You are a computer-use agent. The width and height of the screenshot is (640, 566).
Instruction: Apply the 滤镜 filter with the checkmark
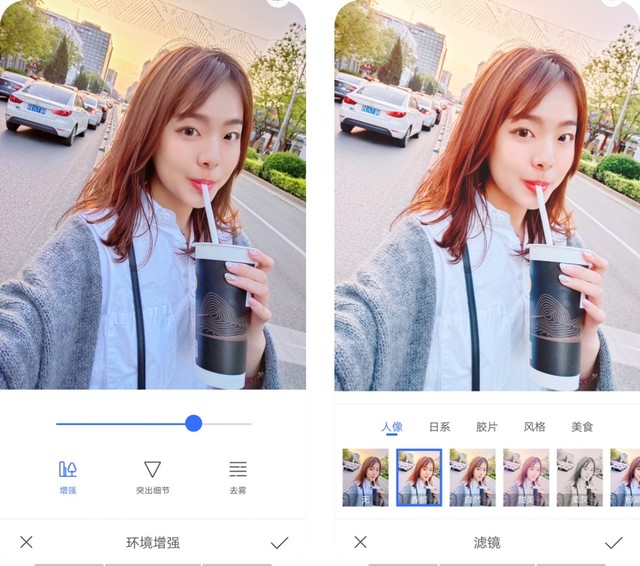tap(613, 542)
